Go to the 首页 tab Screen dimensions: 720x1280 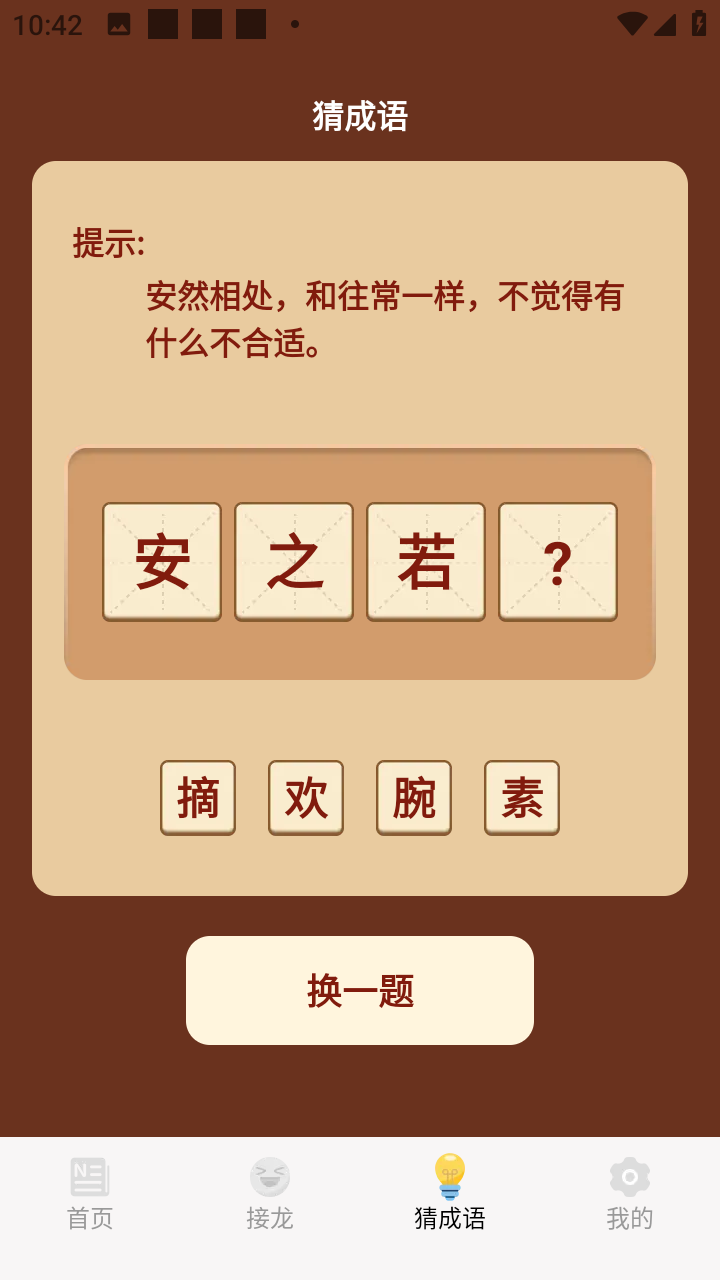(90, 1194)
